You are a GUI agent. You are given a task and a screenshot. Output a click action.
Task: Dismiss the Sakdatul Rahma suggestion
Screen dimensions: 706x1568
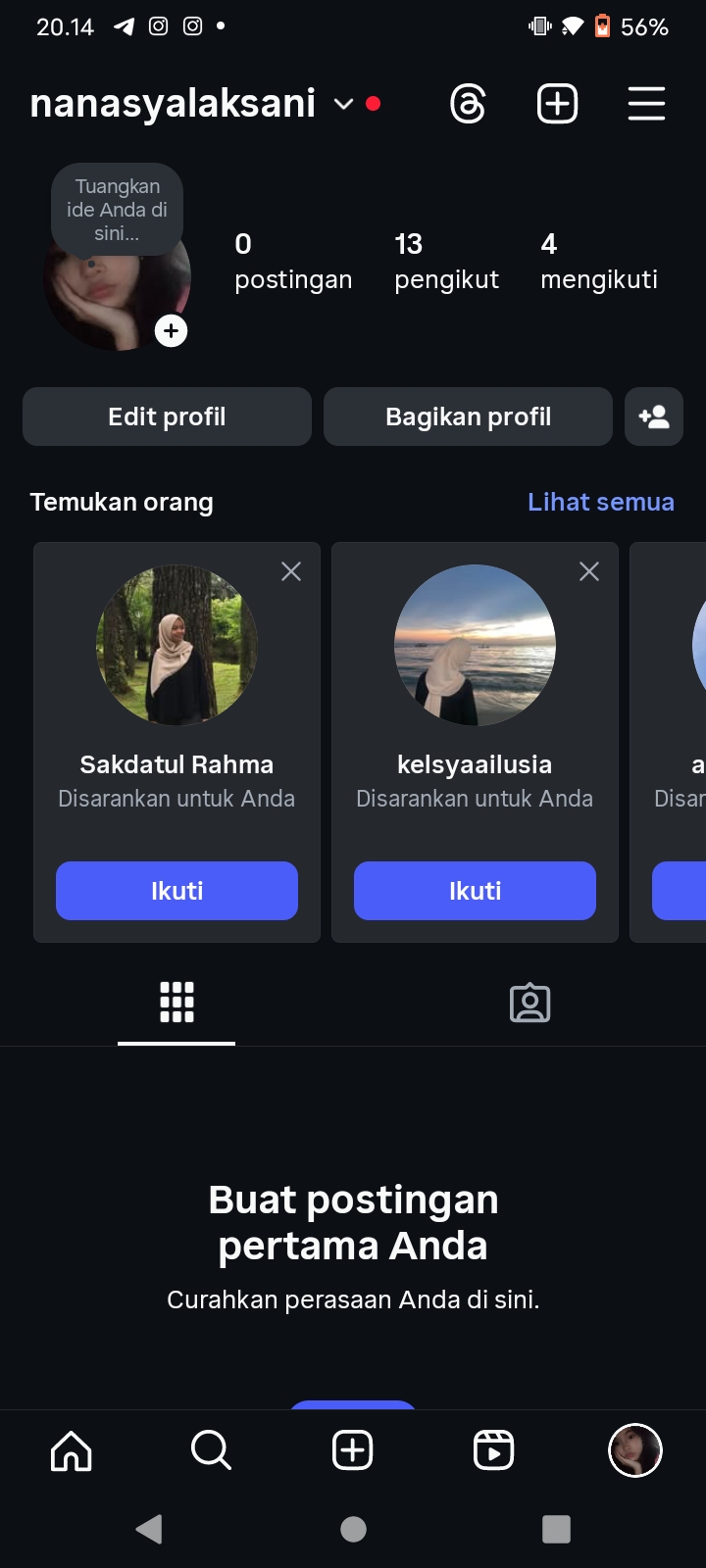(291, 571)
